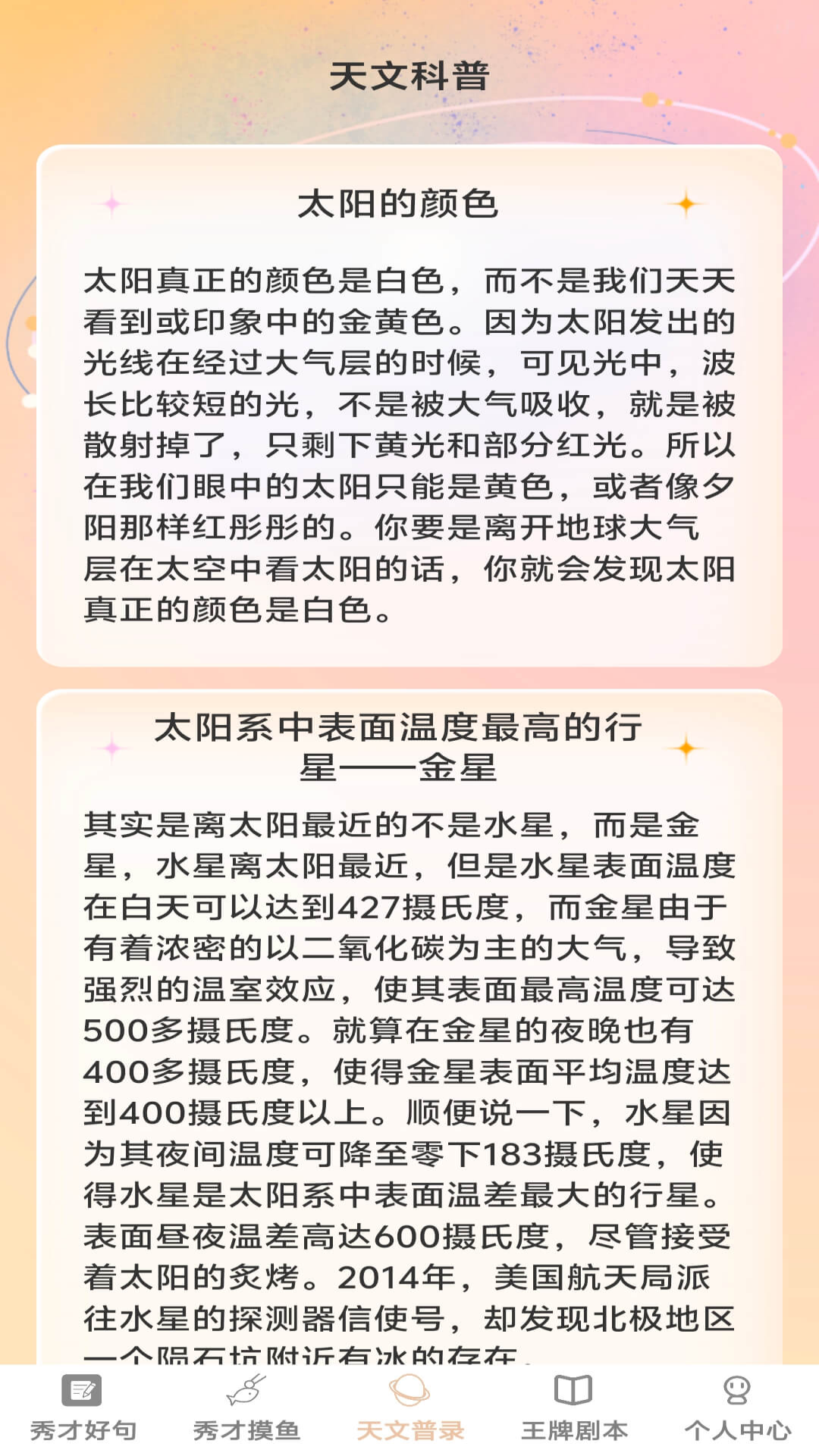819x1456 pixels.
Task: Open the 秀才摸鱼 tab
Action: pos(246,1409)
